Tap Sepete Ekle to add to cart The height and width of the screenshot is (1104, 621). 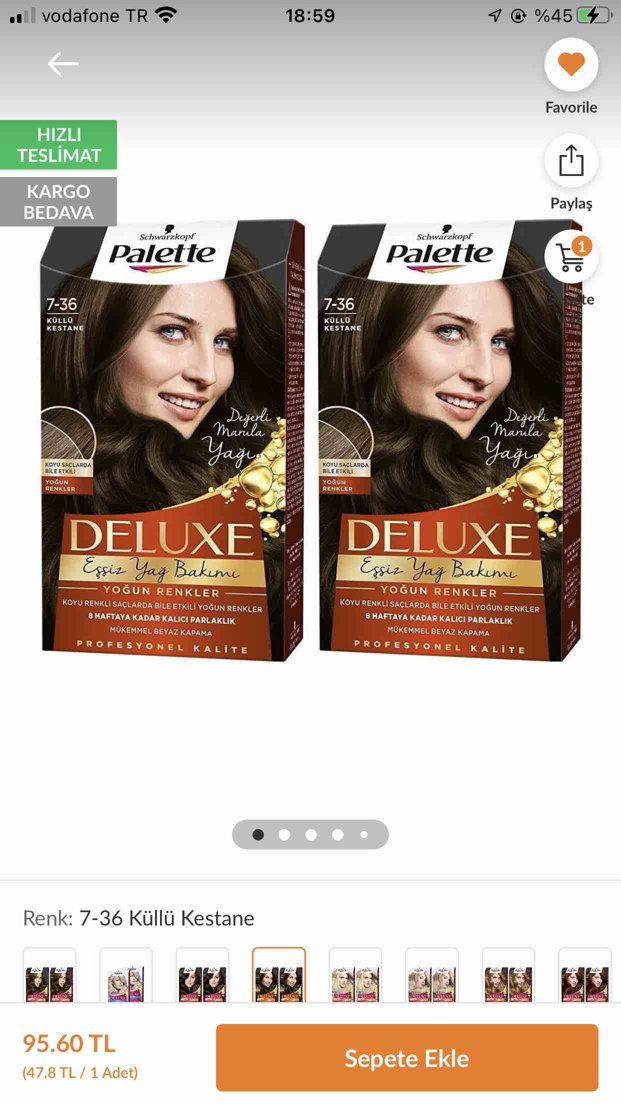click(407, 1058)
